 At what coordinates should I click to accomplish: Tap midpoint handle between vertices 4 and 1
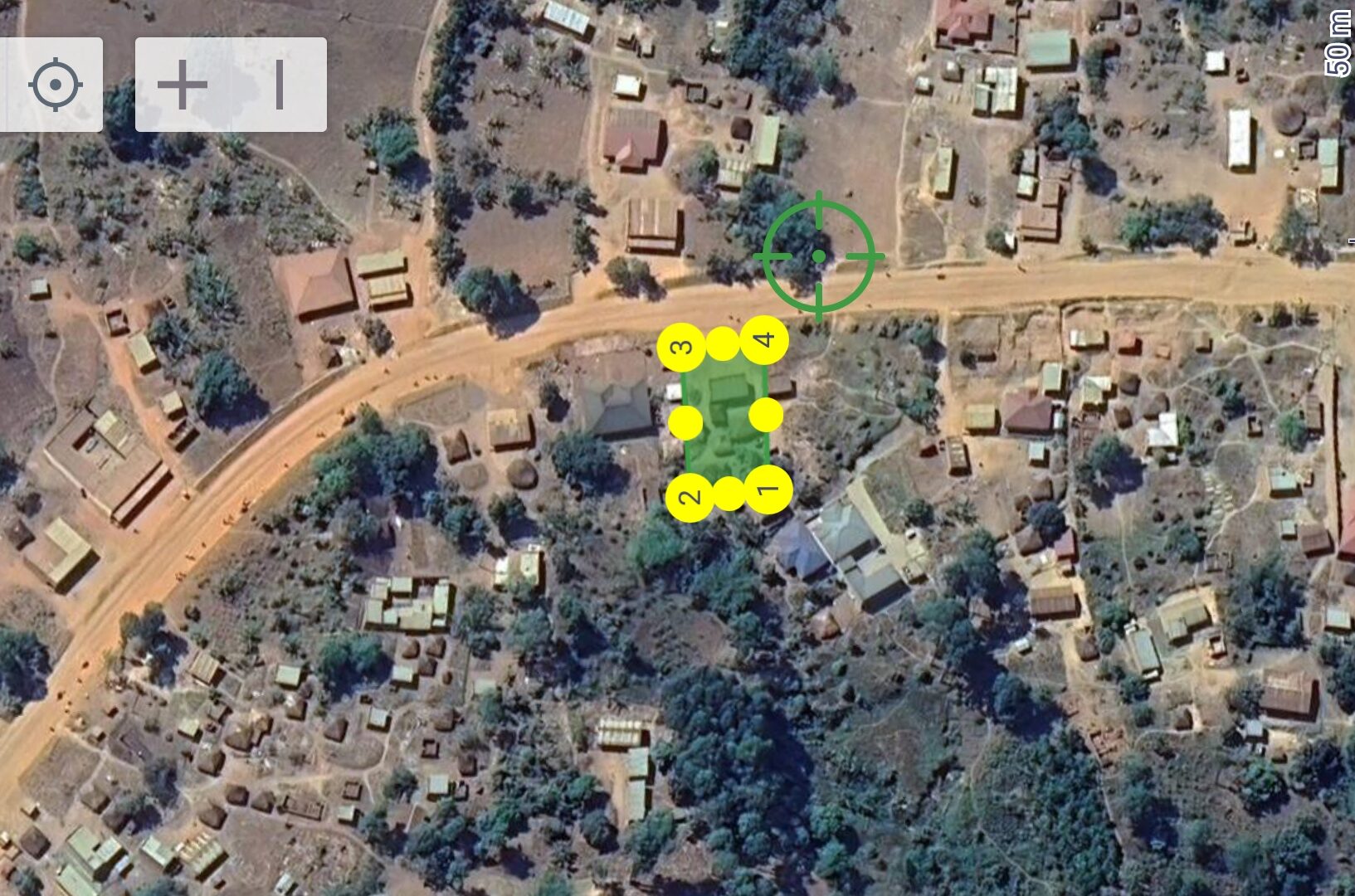(x=766, y=415)
